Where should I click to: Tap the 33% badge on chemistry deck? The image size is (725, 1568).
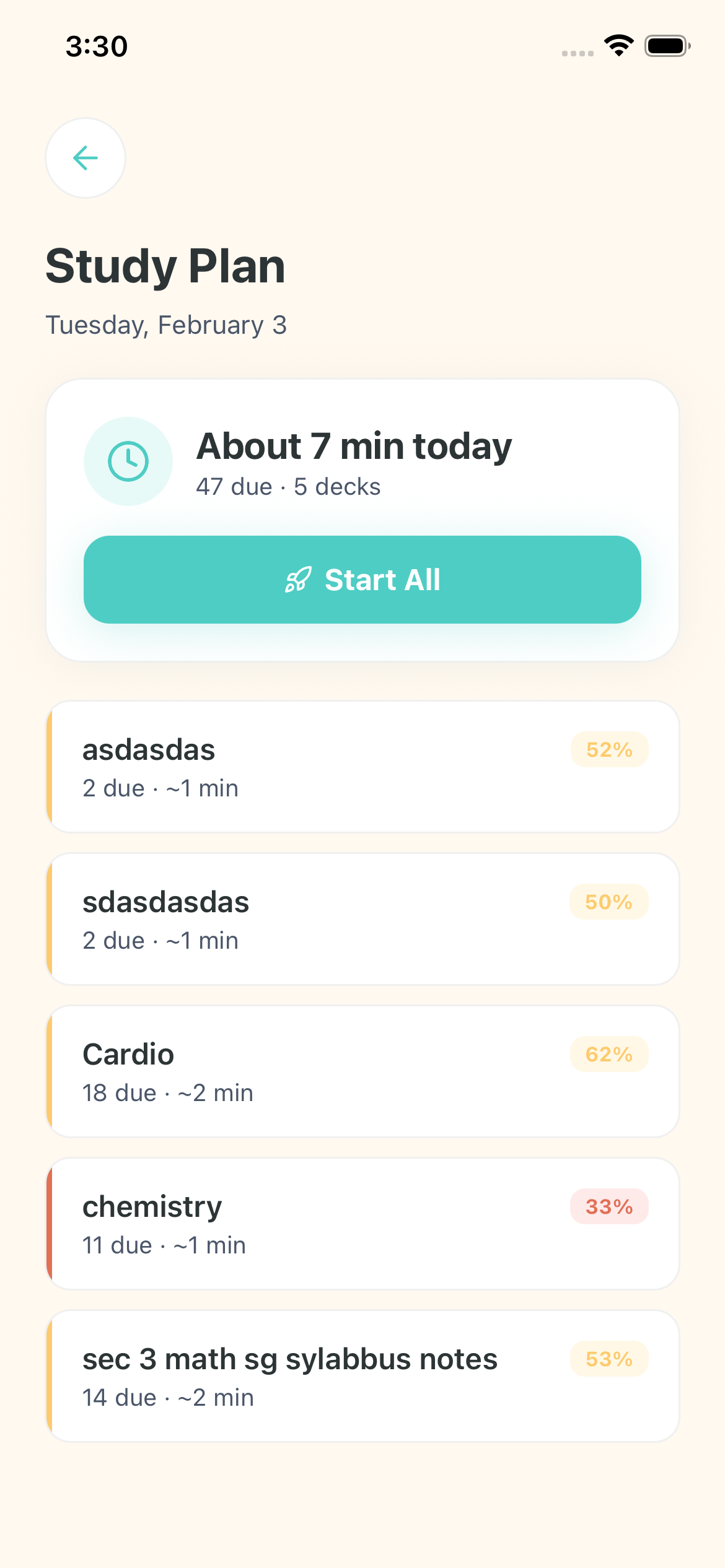(609, 1205)
